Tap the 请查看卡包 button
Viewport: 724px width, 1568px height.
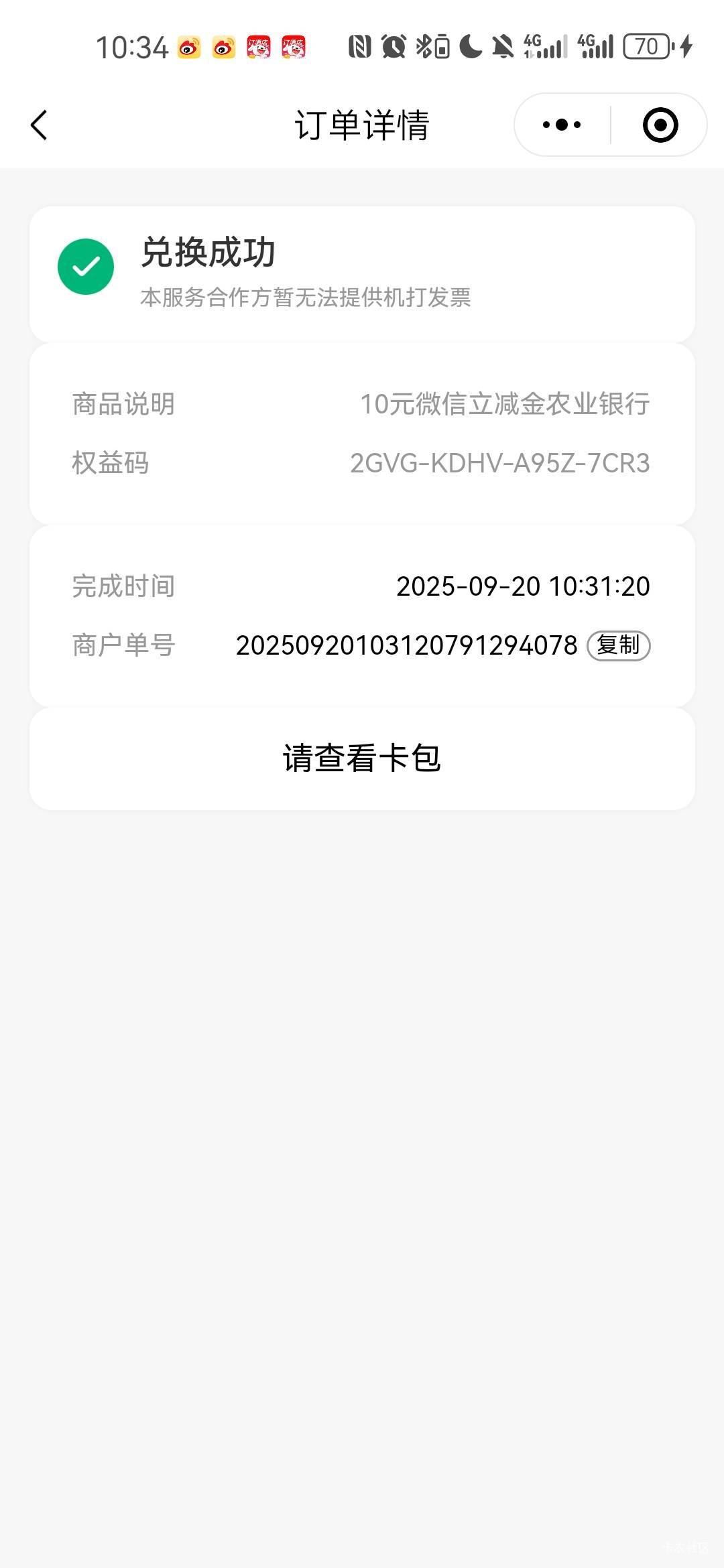pyautogui.click(x=362, y=759)
